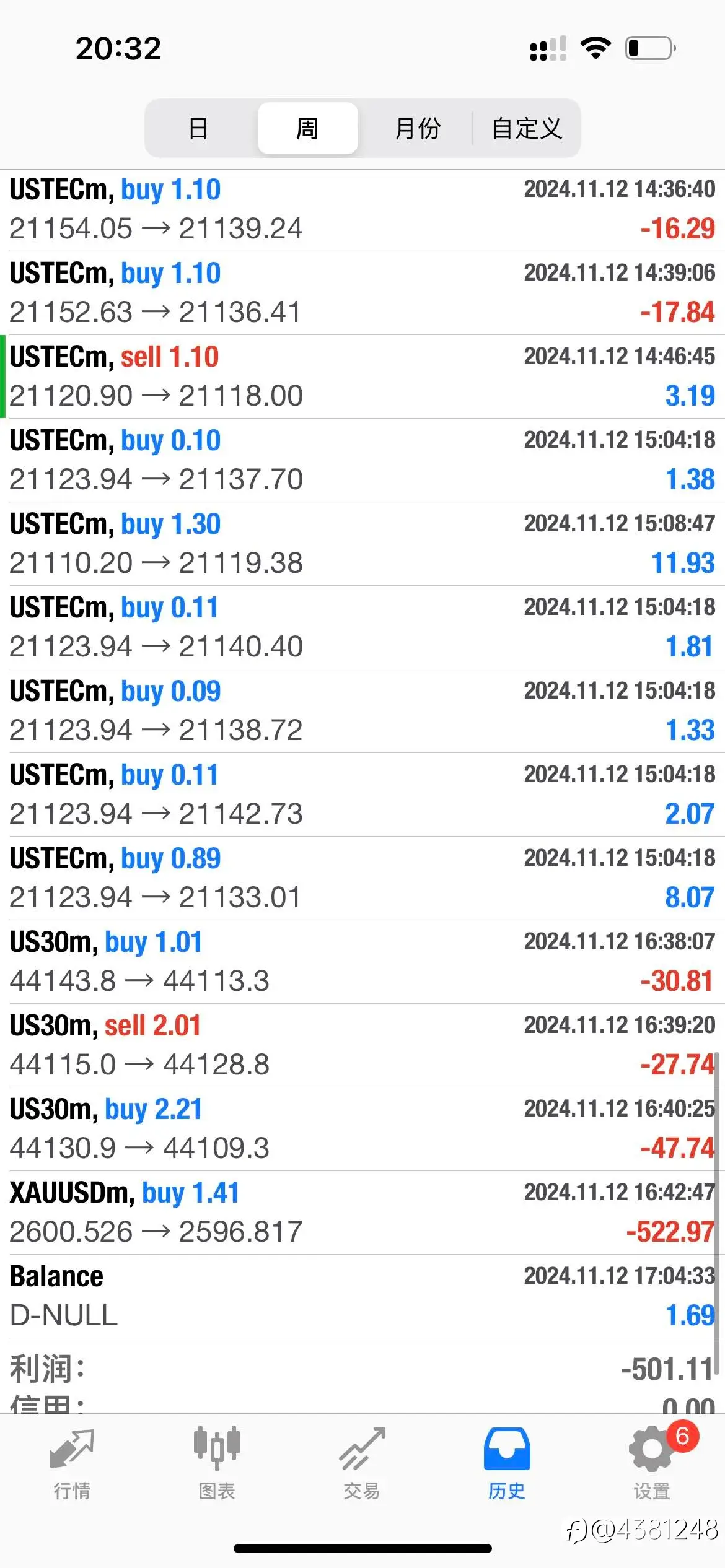Screen dimensions: 725x1568
Task: Open the 图表 chart tab
Action: (217, 1464)
